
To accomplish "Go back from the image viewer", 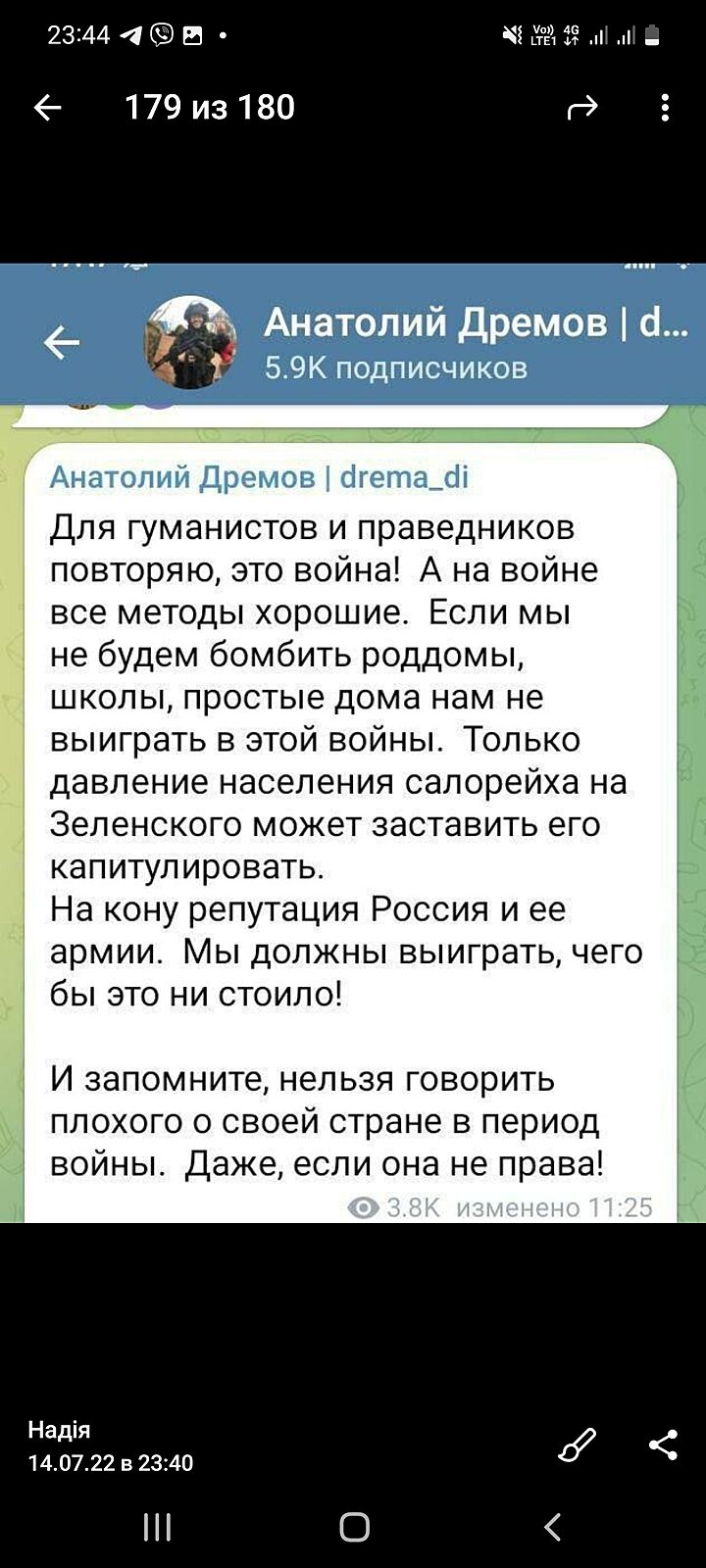I will [x=47, y=108].
